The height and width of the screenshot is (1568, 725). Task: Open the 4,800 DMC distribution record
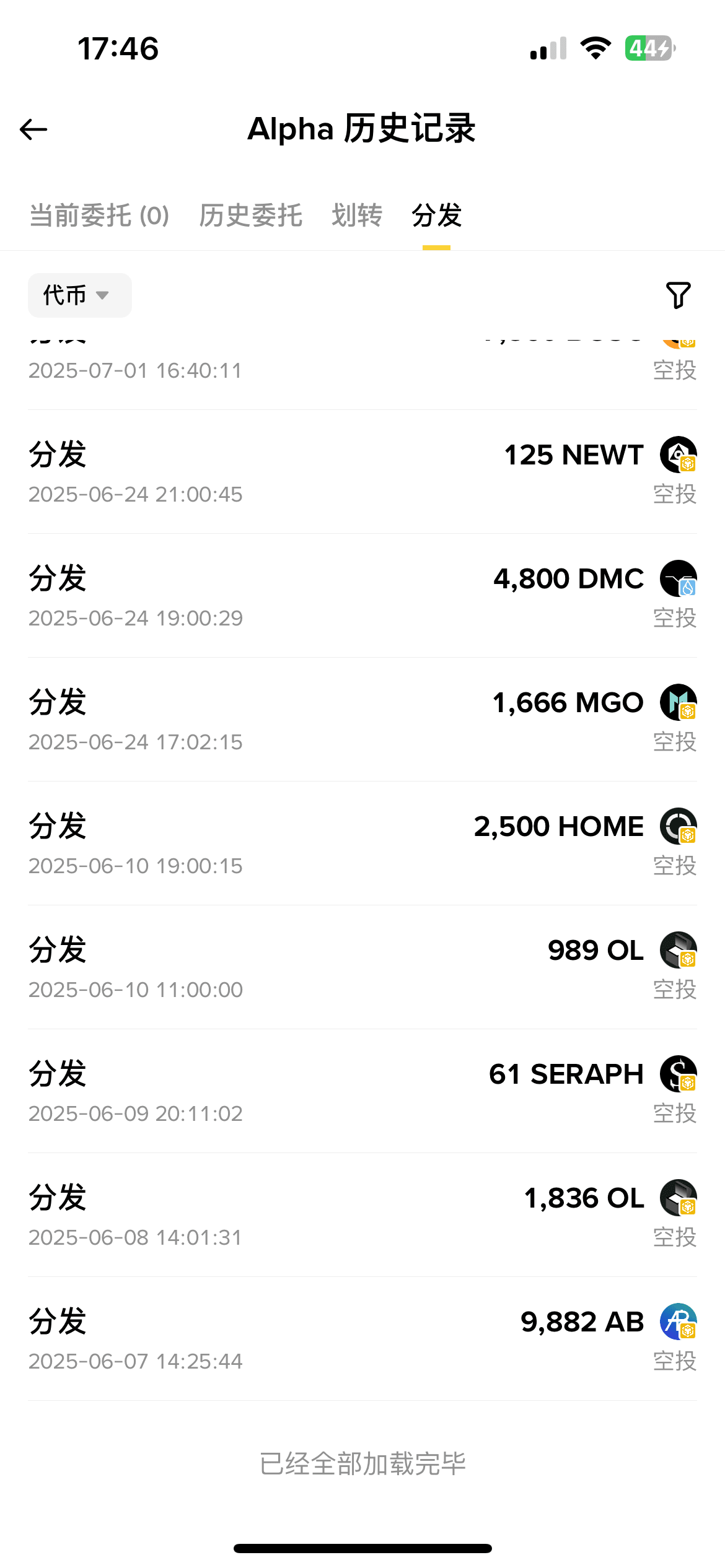coord(362,596)
